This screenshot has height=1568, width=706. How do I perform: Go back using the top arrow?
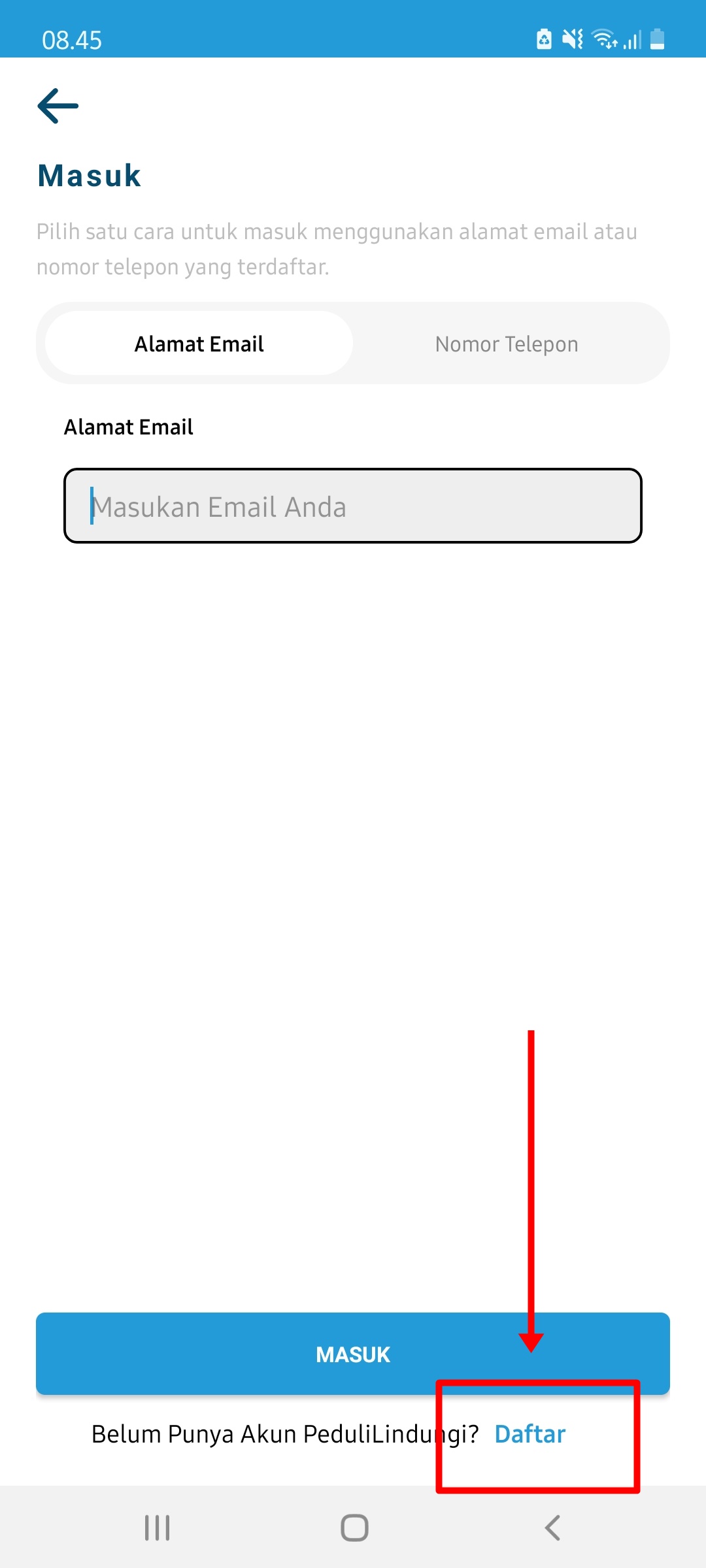(x=58, y=106)
